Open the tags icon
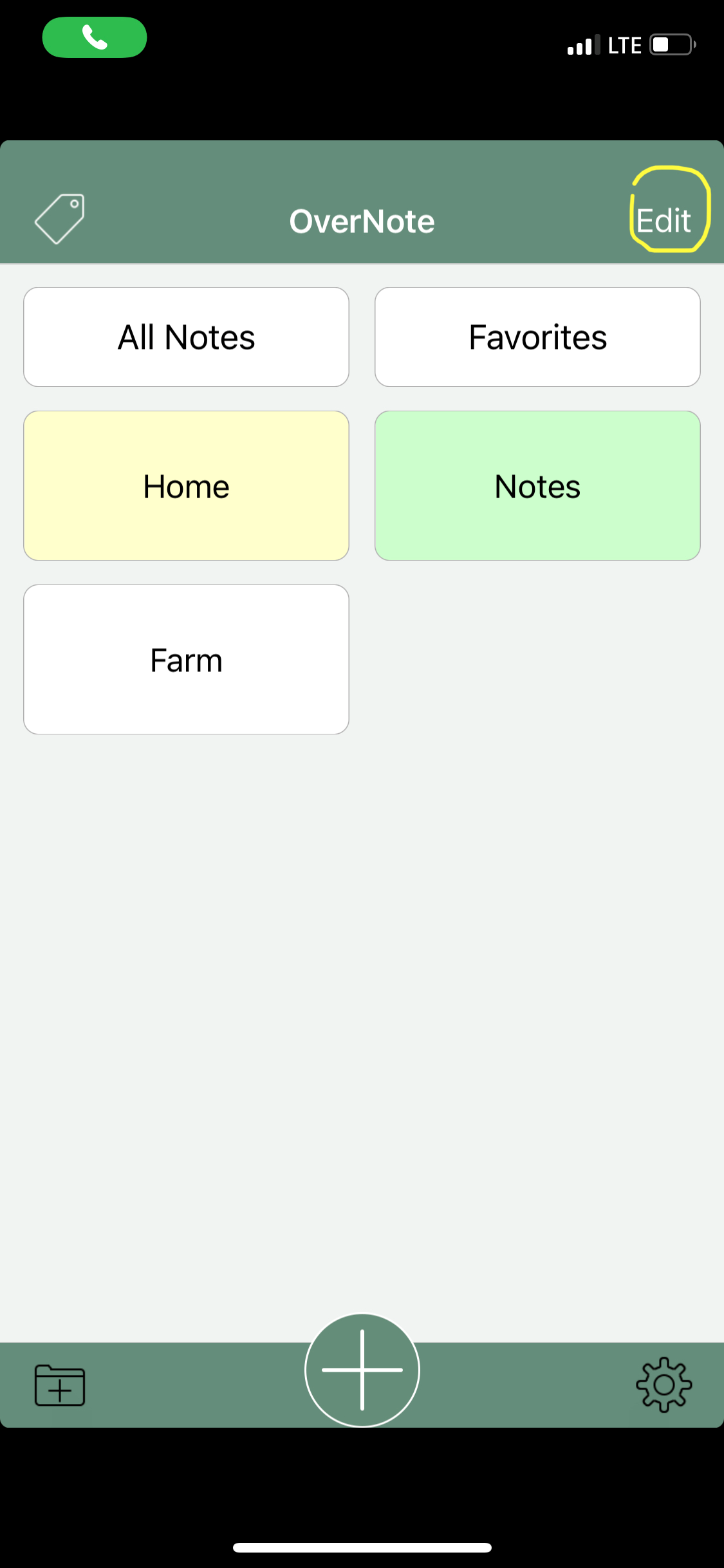The width and height of the screenshot is (724, 1568). 59,219
